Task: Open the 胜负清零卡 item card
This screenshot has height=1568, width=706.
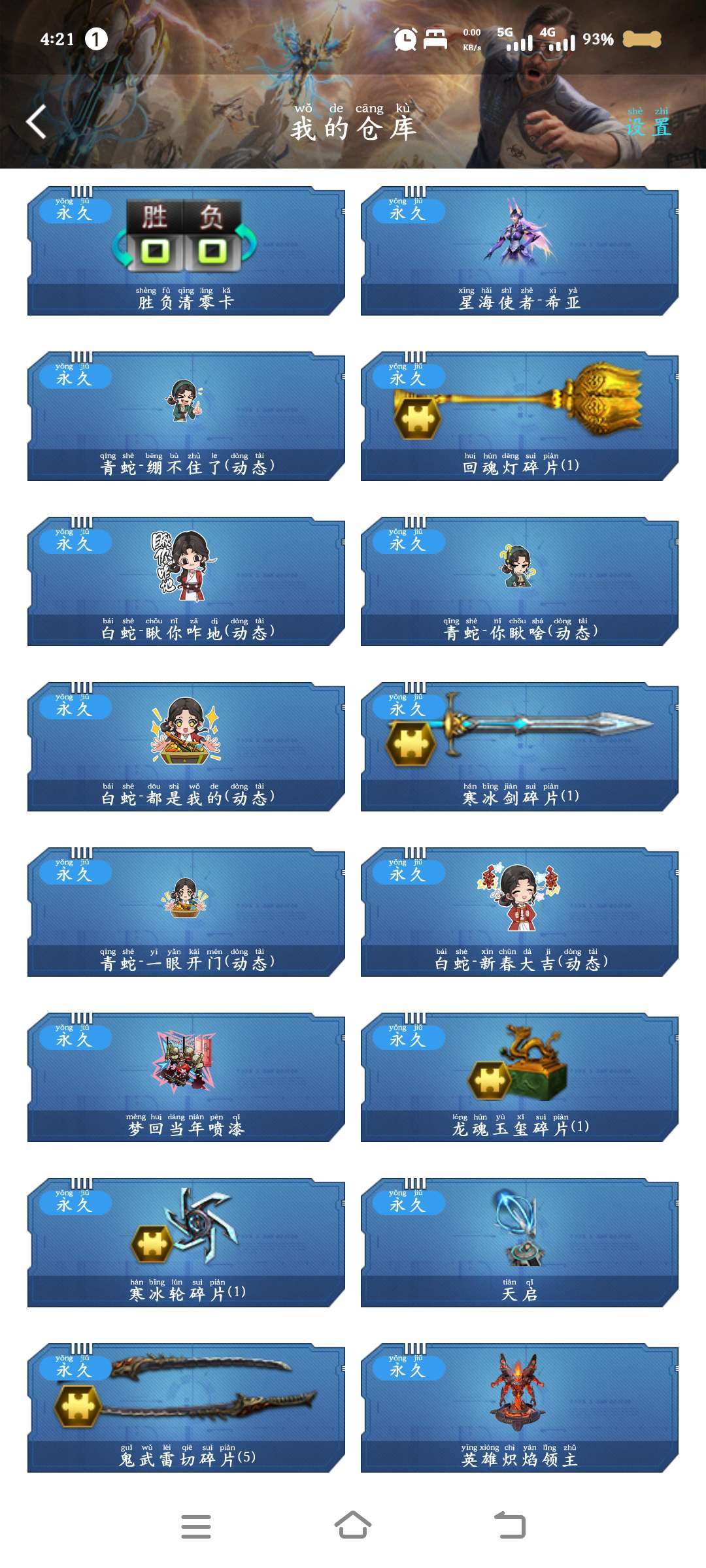Action: point(186,251)
